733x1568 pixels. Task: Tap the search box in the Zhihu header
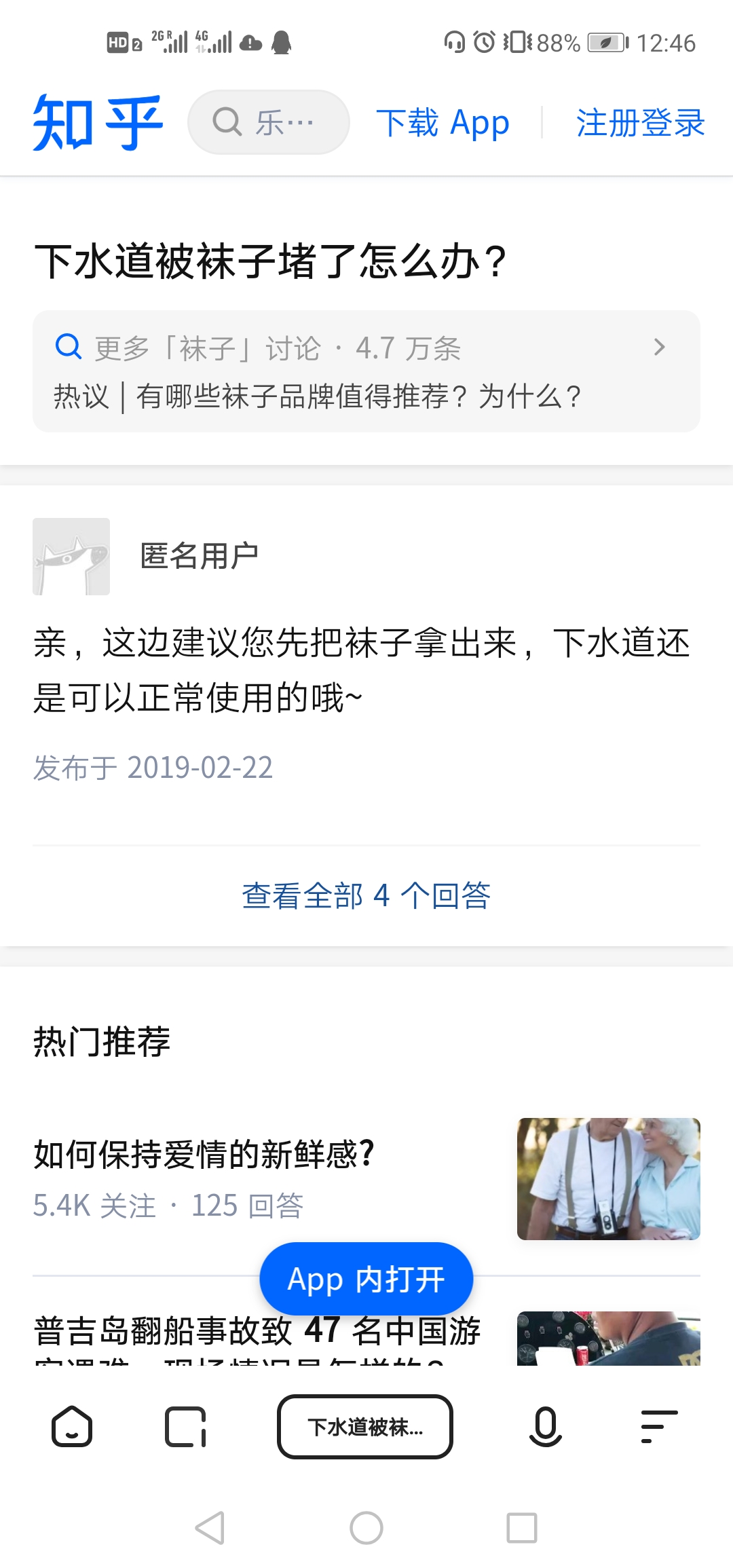[269, 122]
